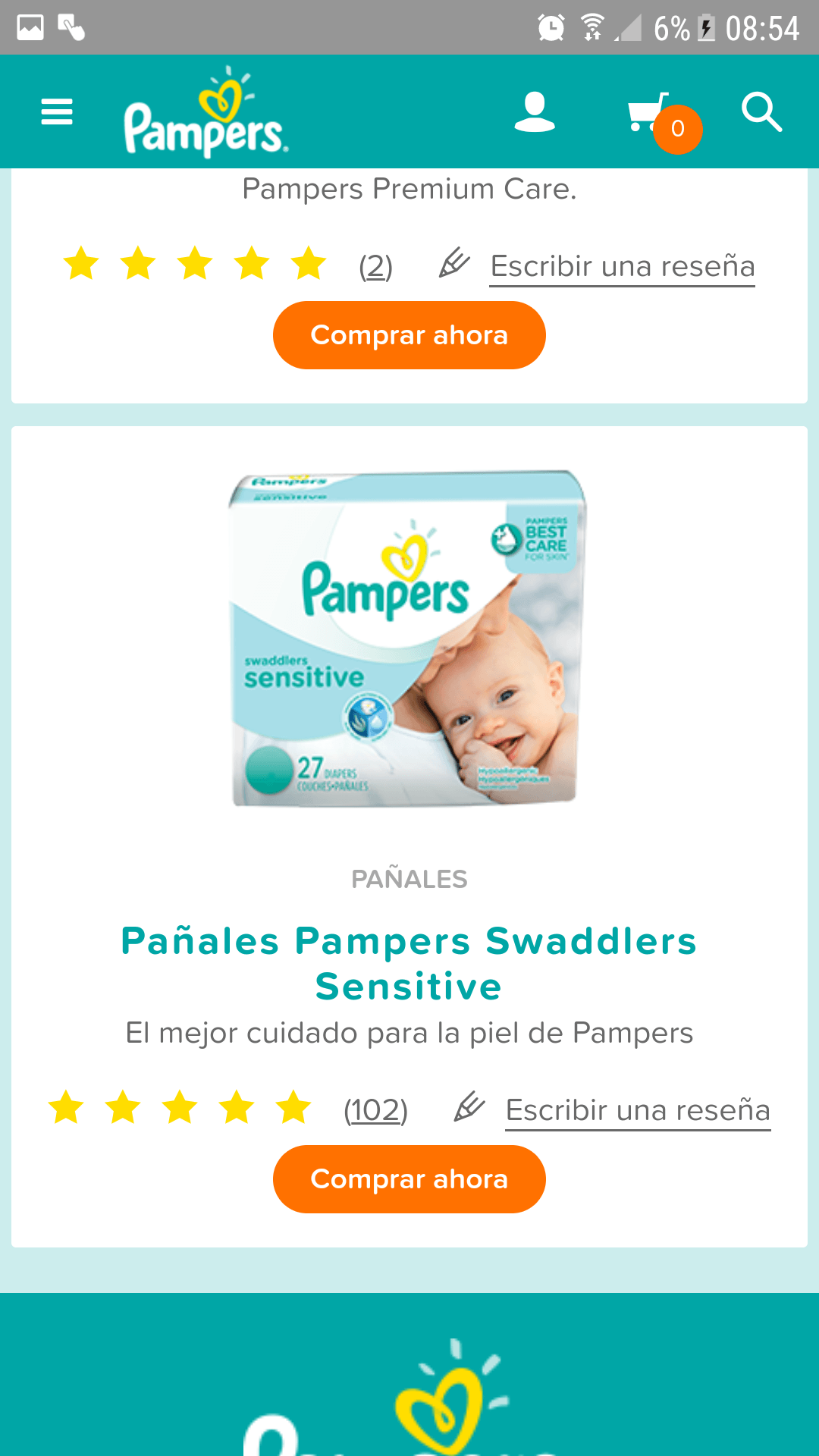Open the search icon
This screenshot has width=819, height=1456.
coord(761,112)
